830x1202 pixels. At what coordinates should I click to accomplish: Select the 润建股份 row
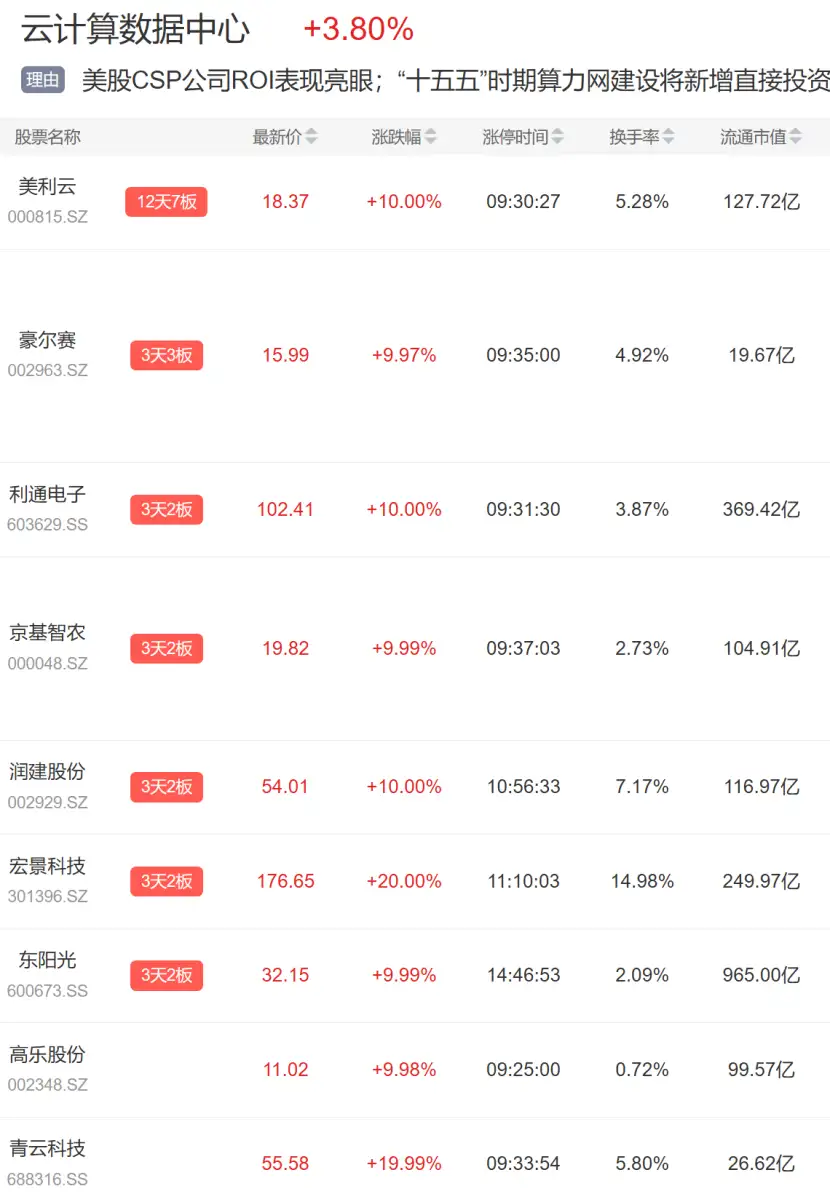click(415, 787)
